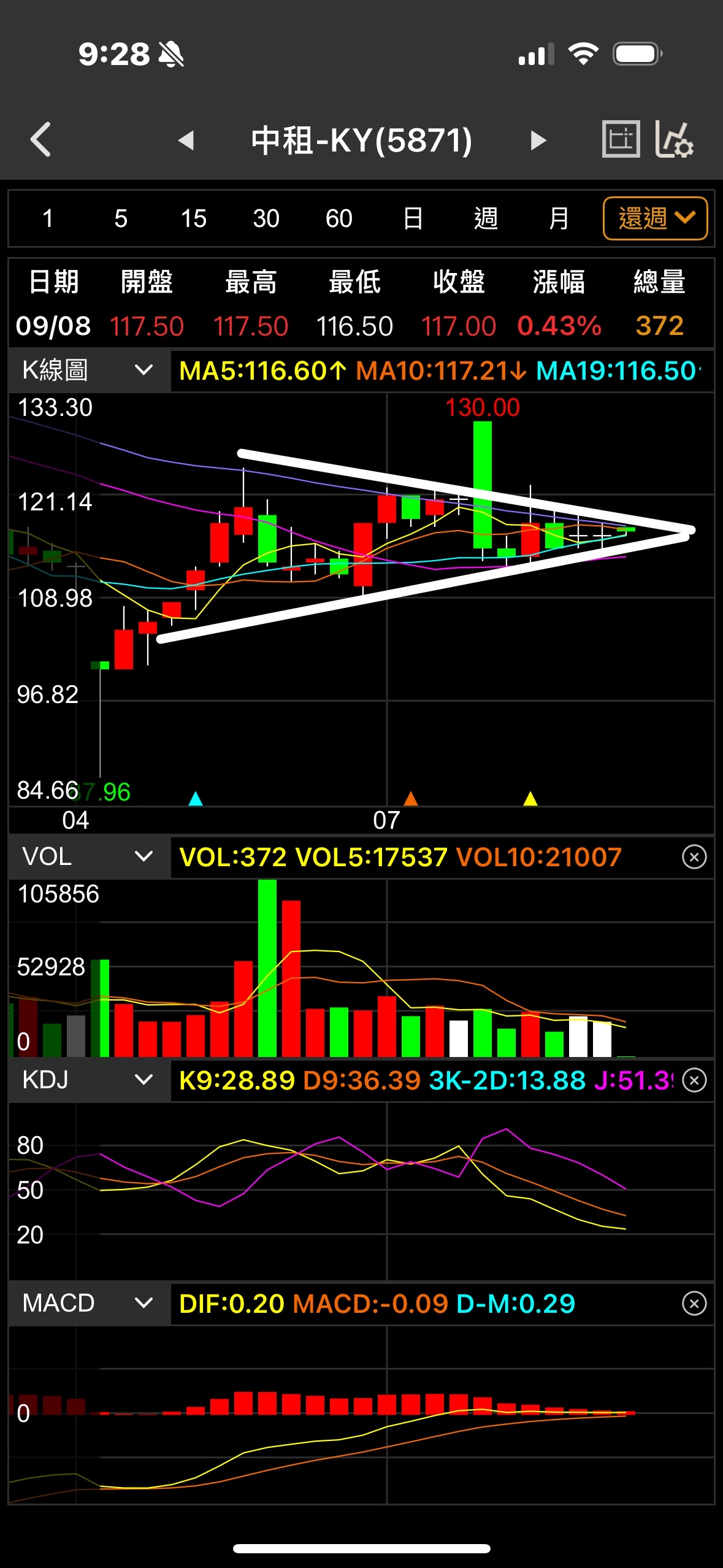
Task: Close the VOL indicator panel
Action: (x=694, y=856)
